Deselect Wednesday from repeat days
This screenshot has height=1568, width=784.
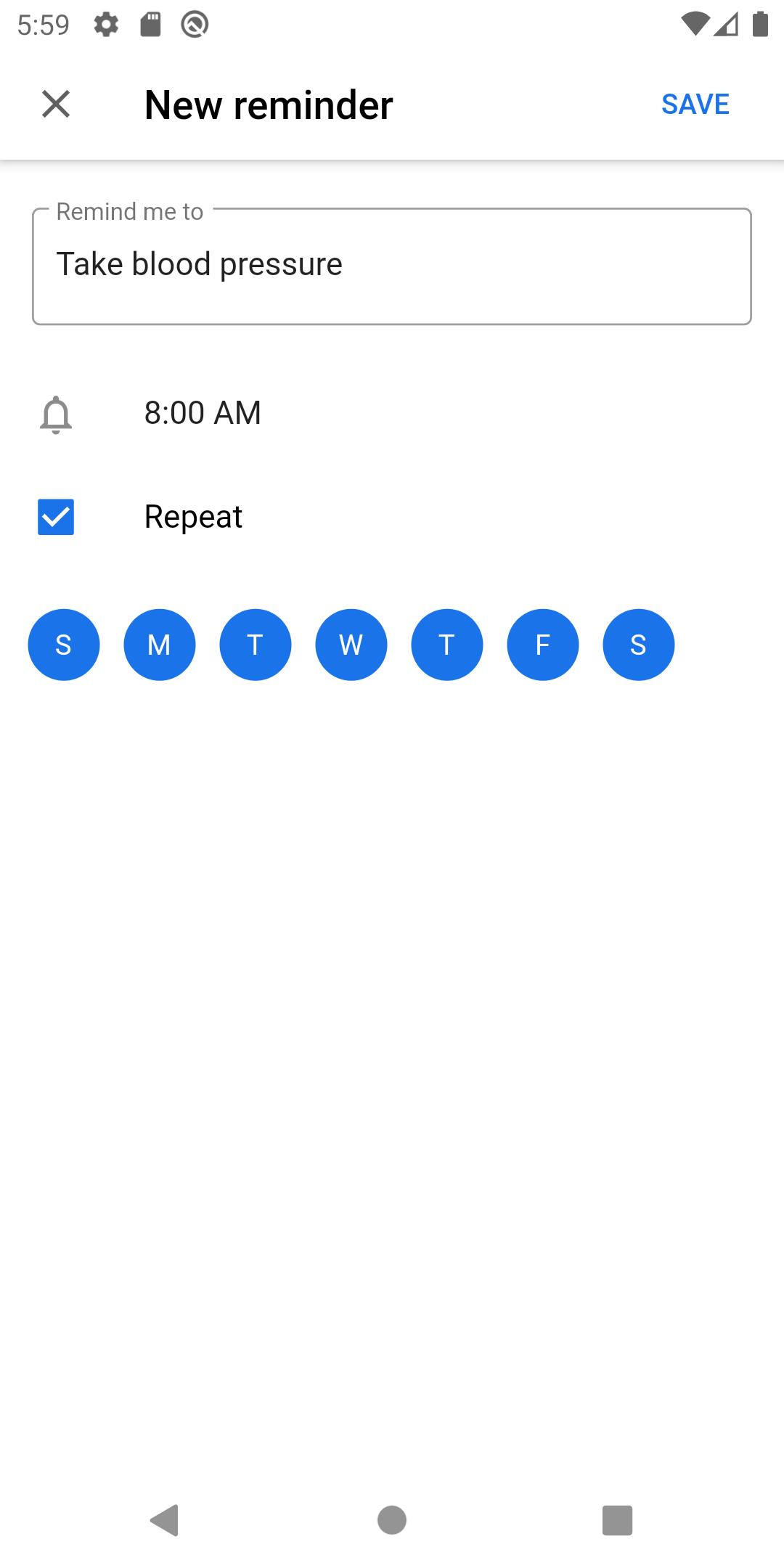(x=351, y=645)
